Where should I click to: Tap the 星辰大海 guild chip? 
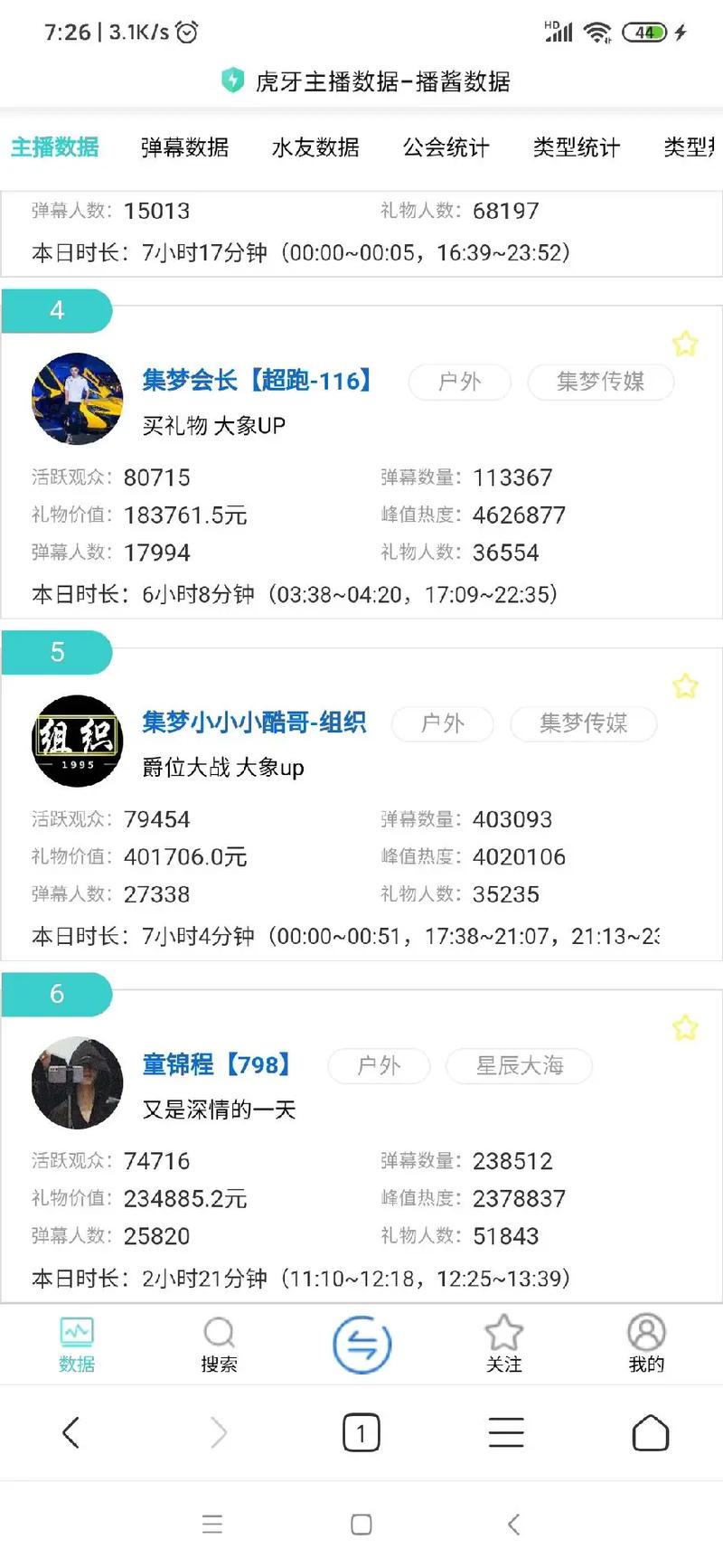[520, 1065]
